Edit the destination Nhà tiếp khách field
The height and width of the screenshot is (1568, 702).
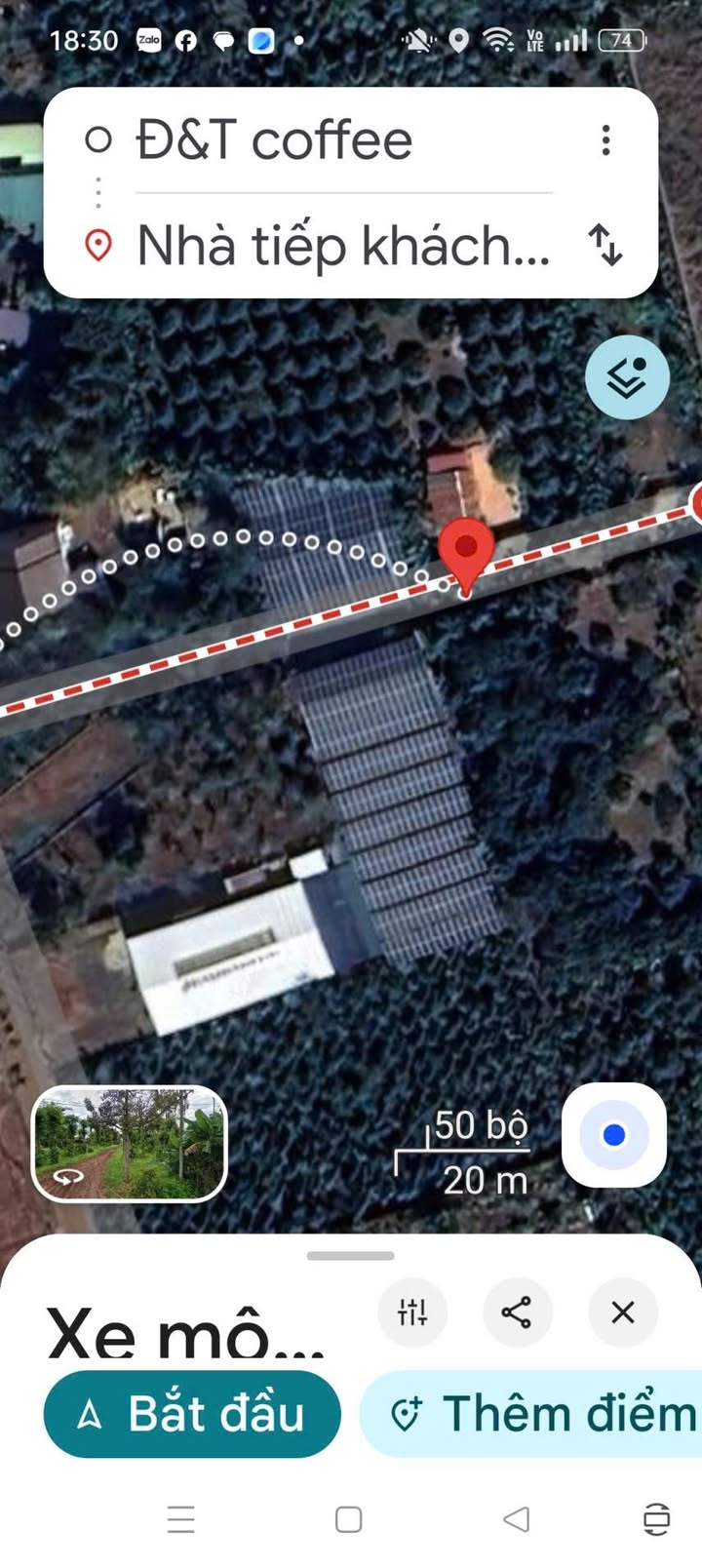[343, 245]
